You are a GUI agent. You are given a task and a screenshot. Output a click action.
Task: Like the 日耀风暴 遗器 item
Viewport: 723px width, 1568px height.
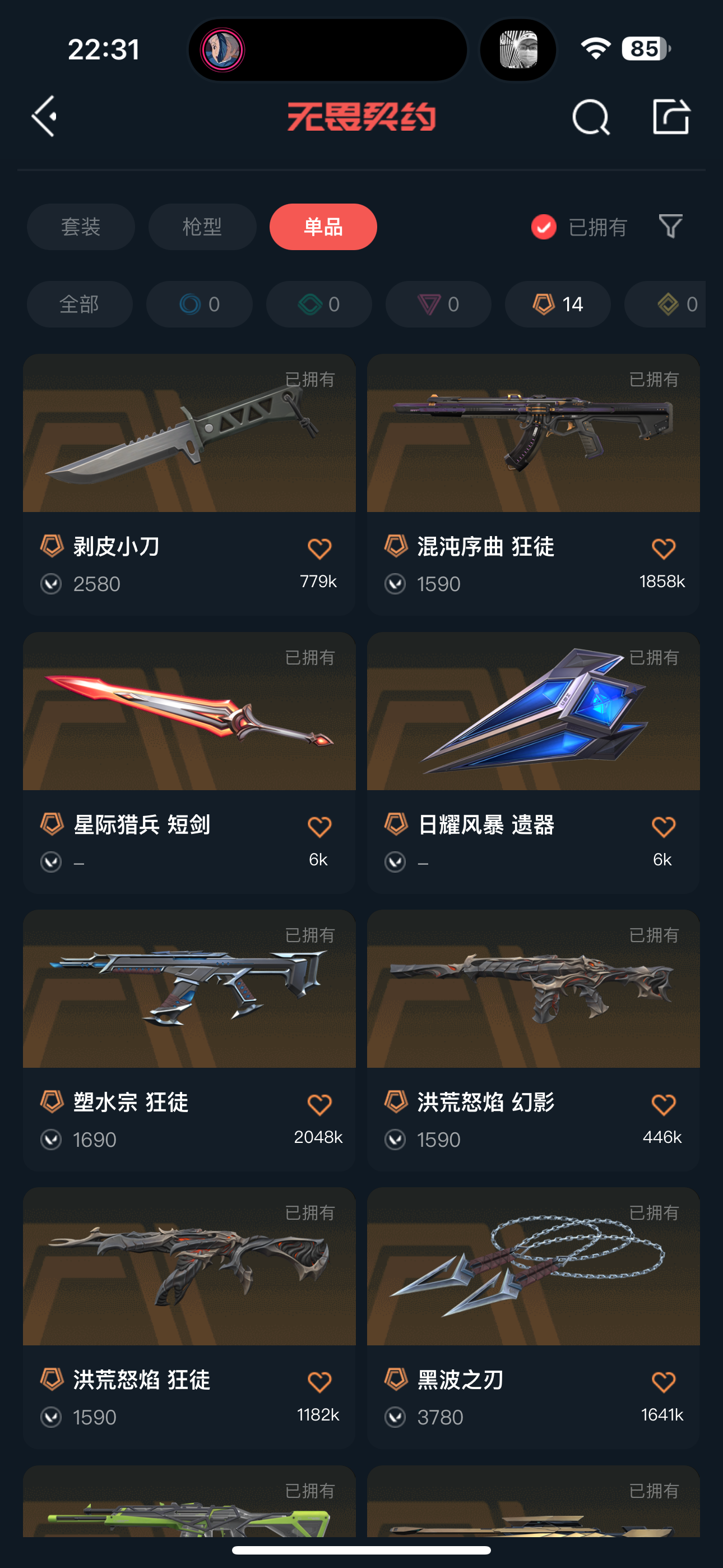point(662,827)
